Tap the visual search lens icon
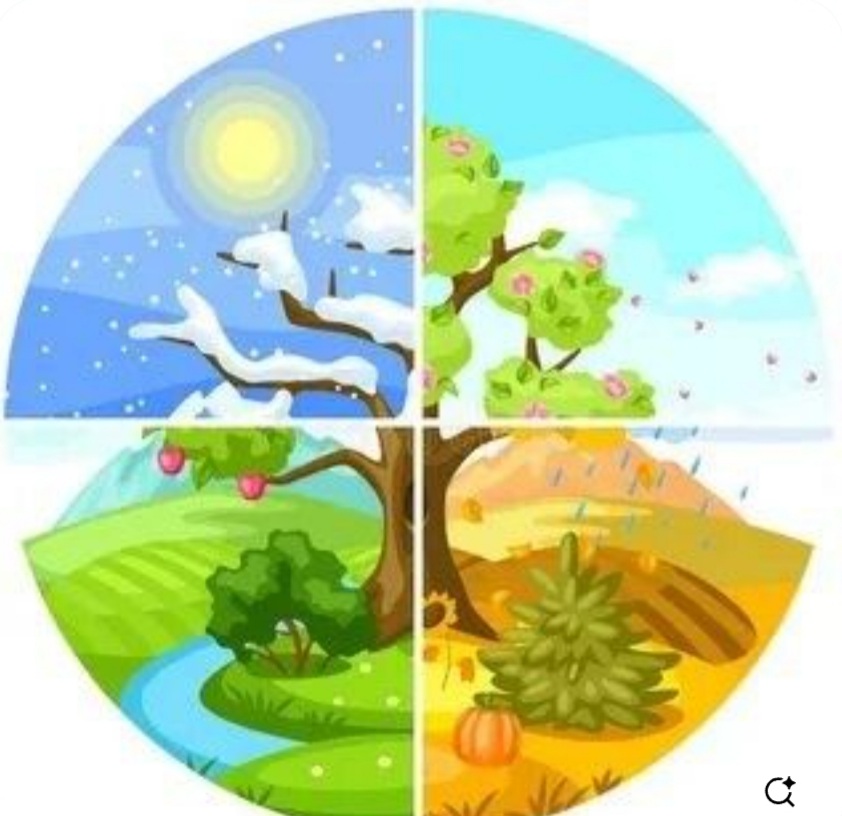This screenshot has height=816, width=842. click(780, 791)
